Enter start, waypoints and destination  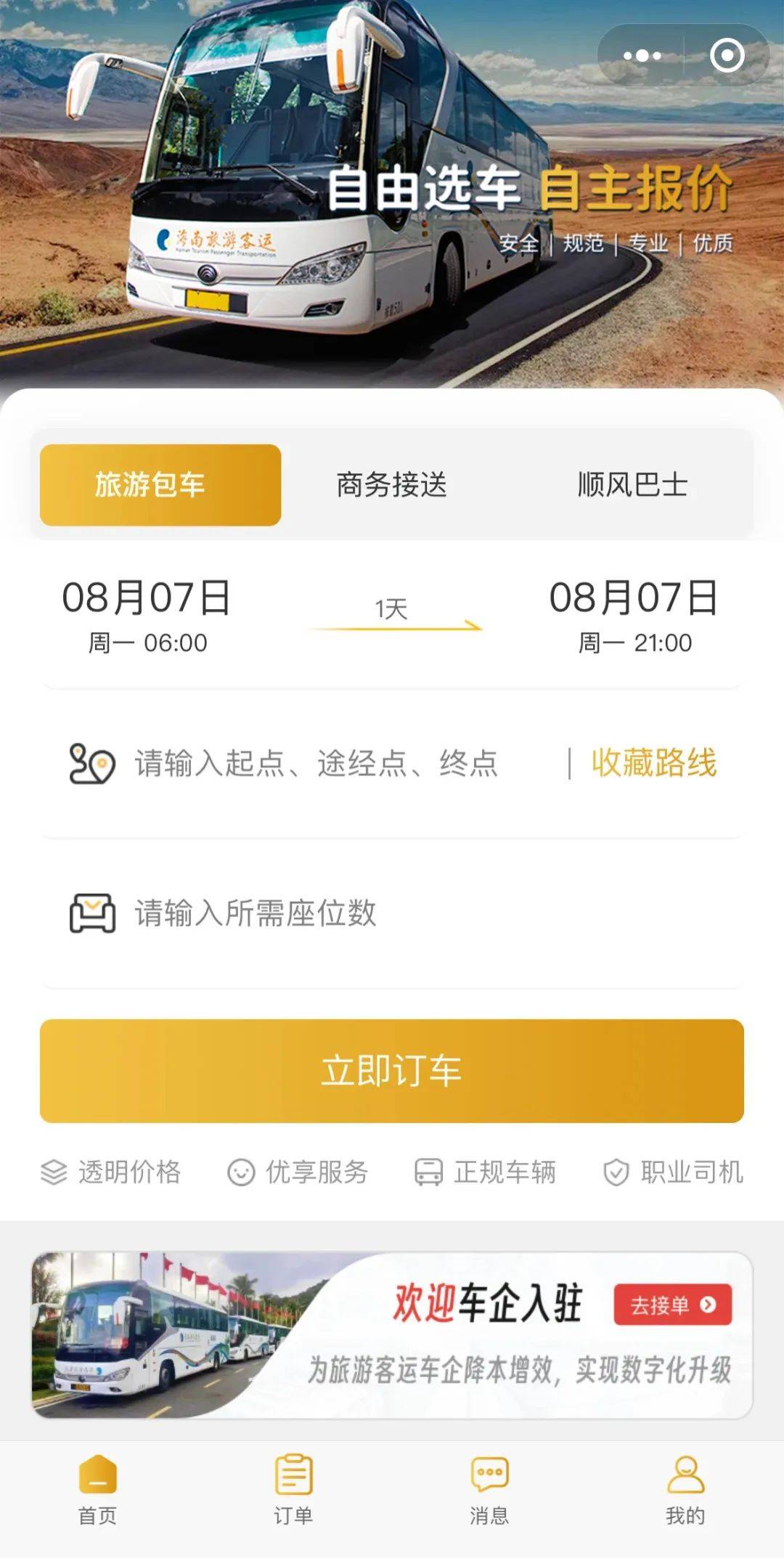click(x=316, y=764)
